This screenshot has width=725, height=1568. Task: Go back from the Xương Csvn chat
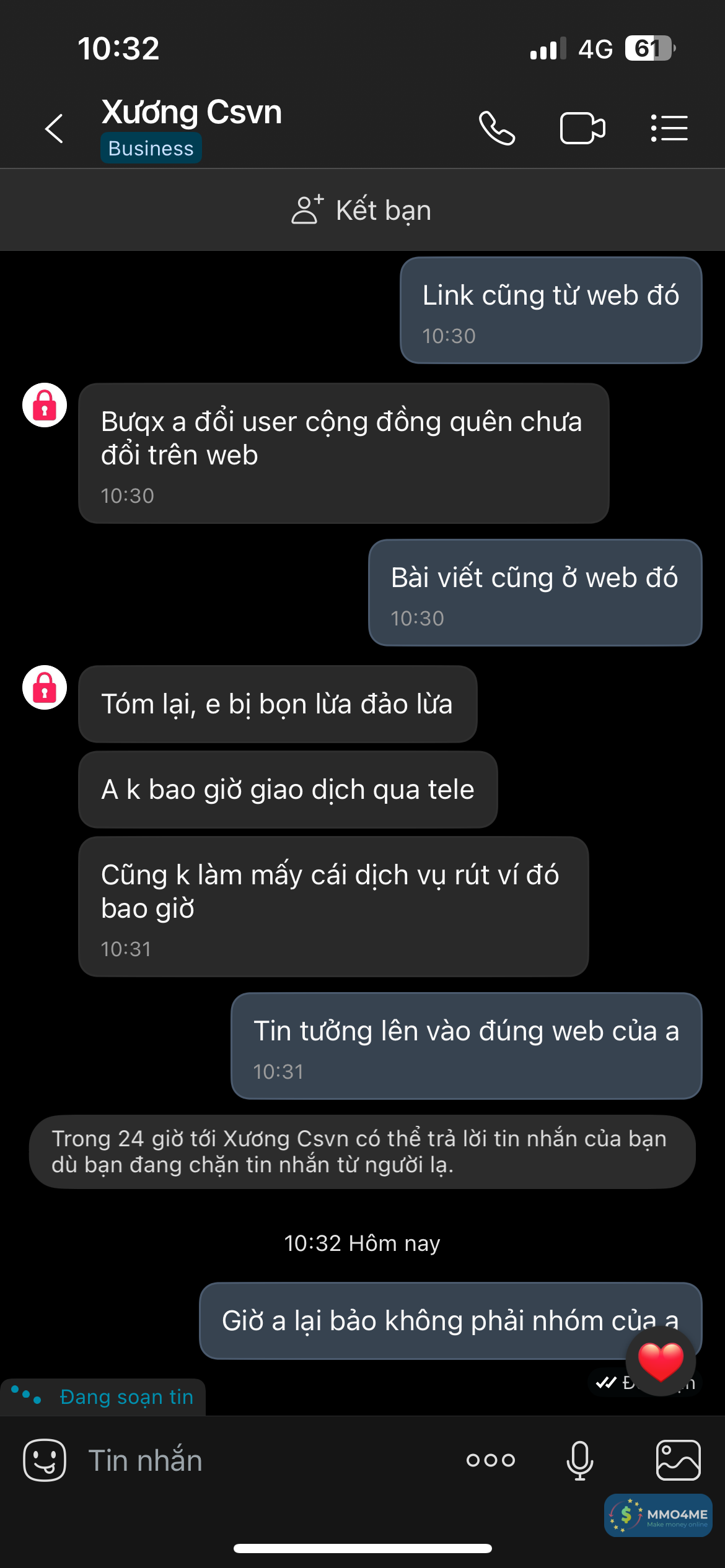55,129
